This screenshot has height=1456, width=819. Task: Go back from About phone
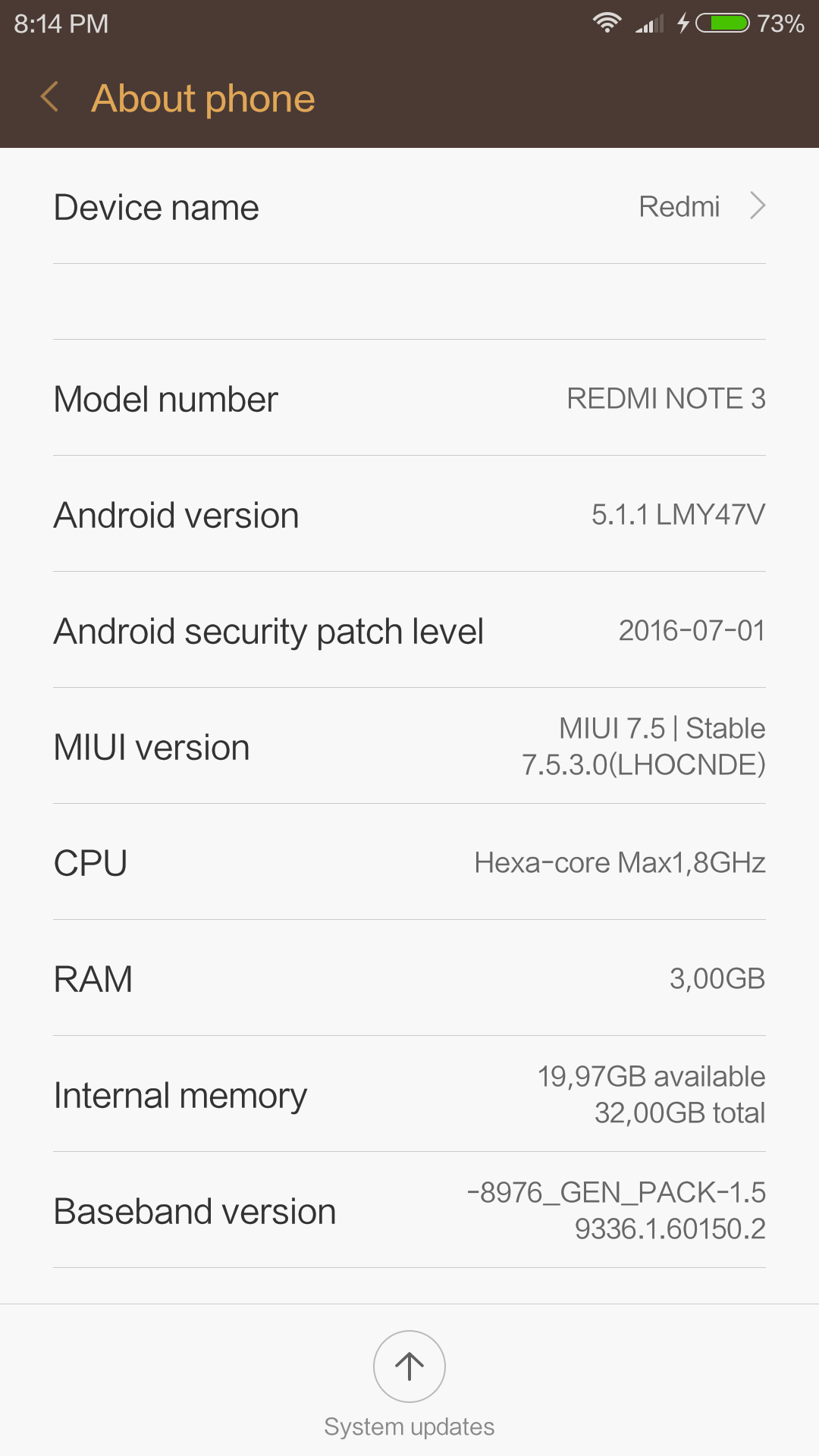pyautogui.click(x=50, y=98)
